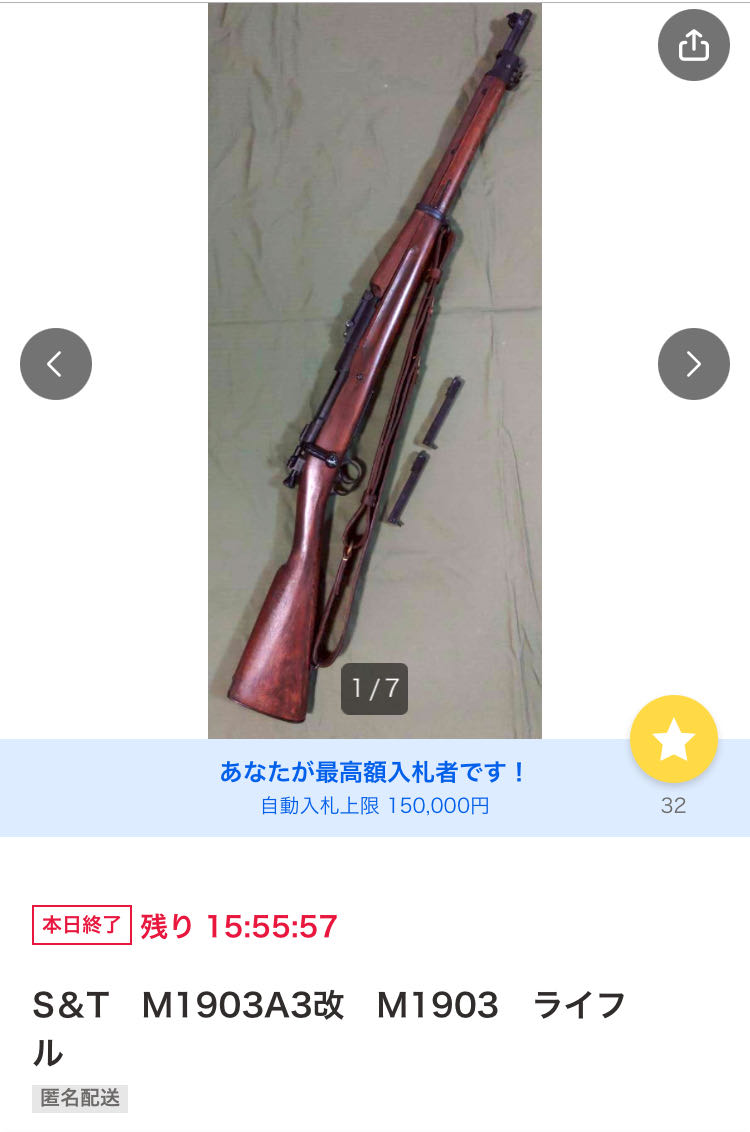Open the rifle product photo fullscreen
750x1132 pixels.
(375, 370)
